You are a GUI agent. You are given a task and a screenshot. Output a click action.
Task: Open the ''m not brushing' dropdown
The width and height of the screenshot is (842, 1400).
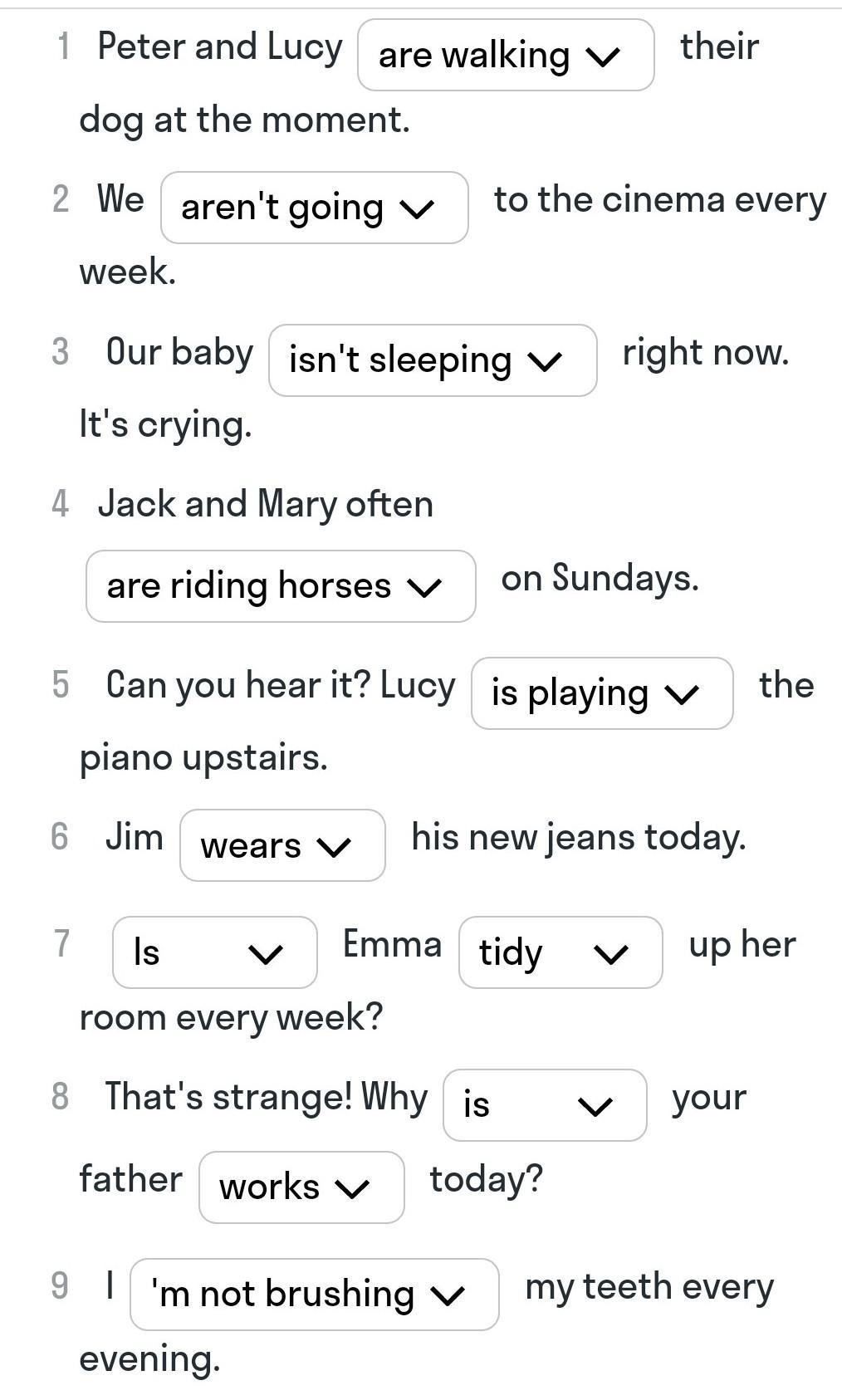315,1295
